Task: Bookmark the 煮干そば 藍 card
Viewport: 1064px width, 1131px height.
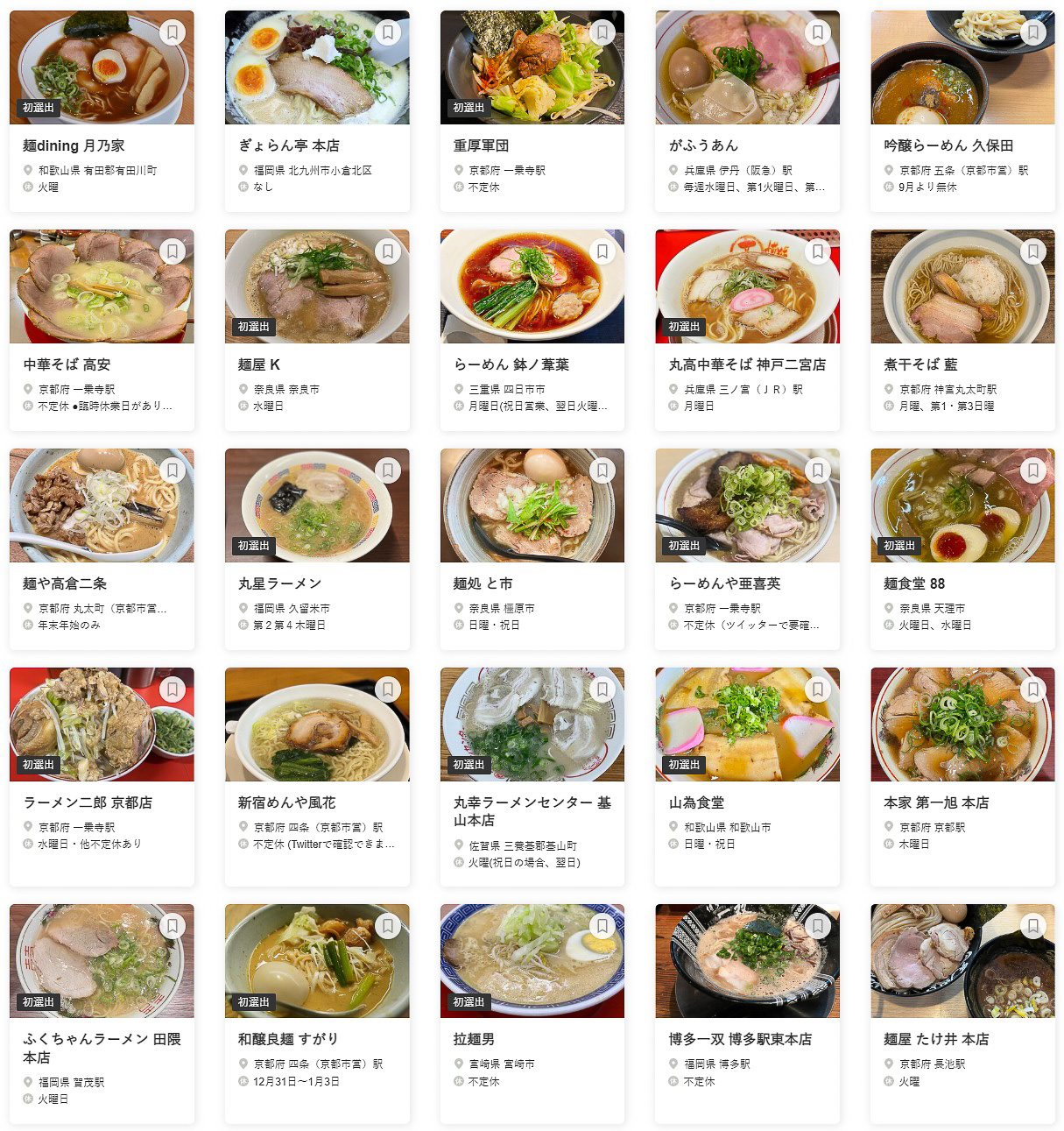Action: [x=1033, y=251]
